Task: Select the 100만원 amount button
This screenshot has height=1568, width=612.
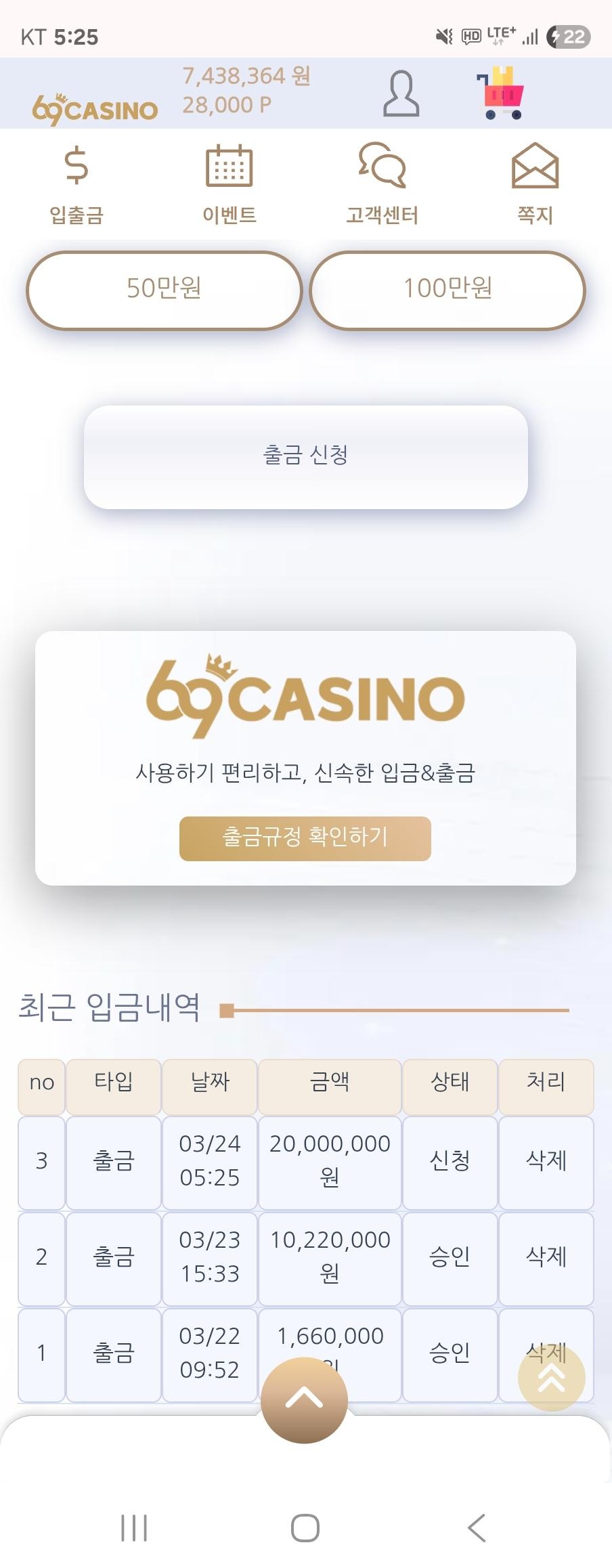Action: 447,290
